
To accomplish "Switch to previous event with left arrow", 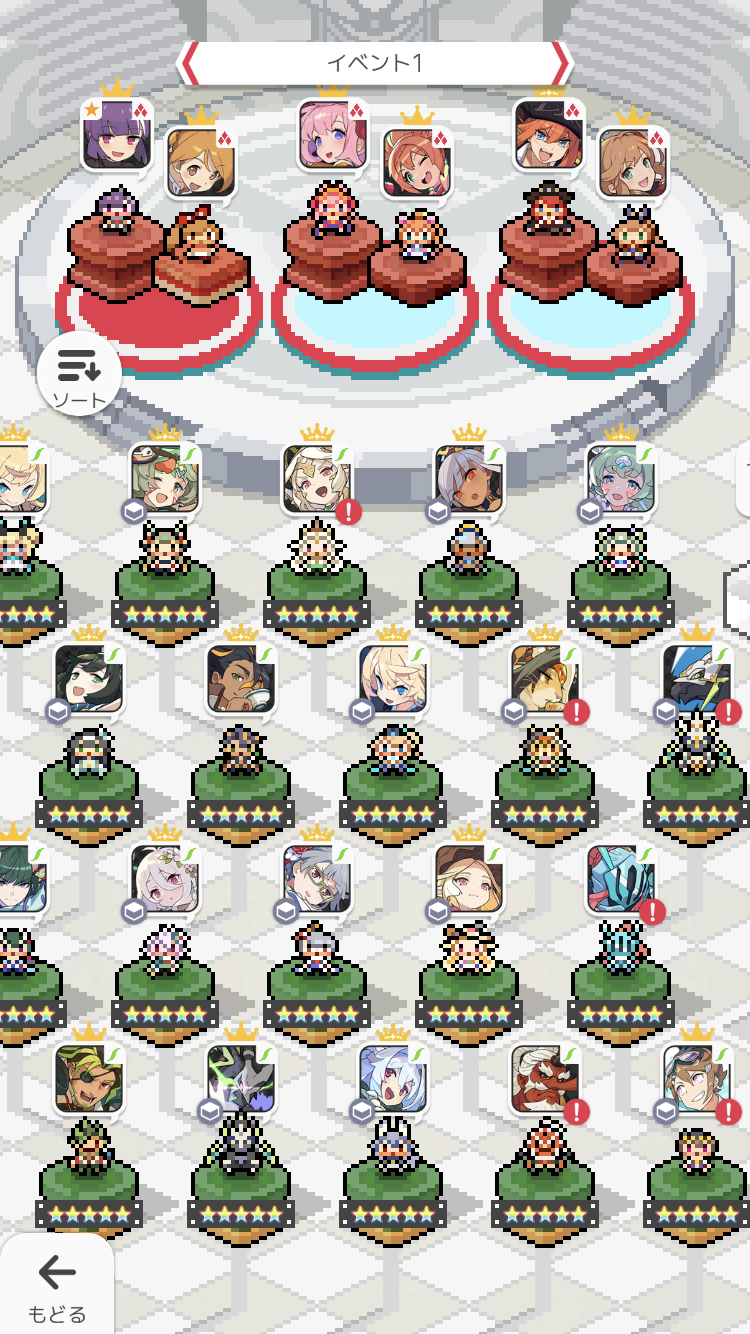I will 188,63.
